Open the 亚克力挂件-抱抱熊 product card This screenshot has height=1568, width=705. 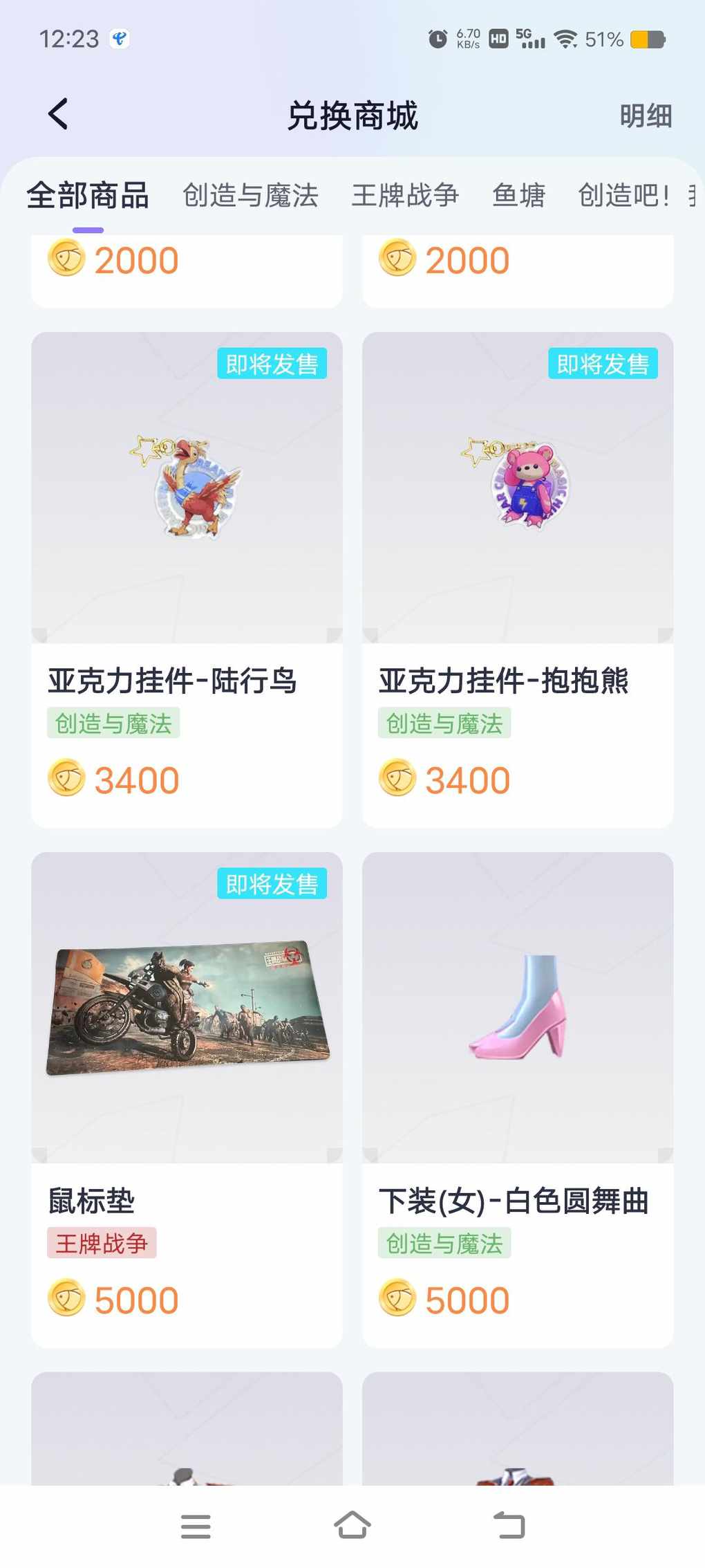(x=518, y=580)
